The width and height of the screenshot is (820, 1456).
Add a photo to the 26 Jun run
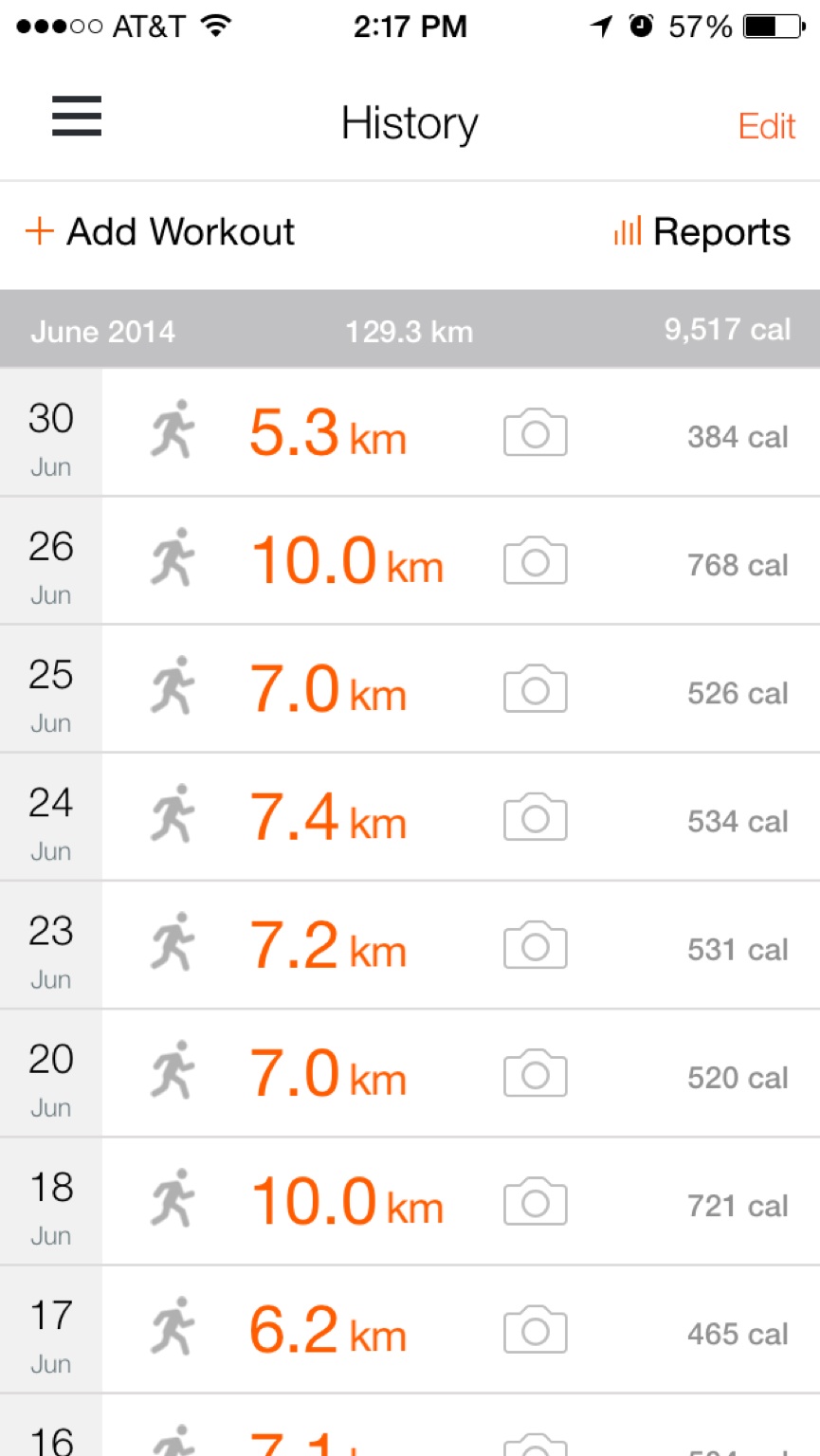click(535, 562)
